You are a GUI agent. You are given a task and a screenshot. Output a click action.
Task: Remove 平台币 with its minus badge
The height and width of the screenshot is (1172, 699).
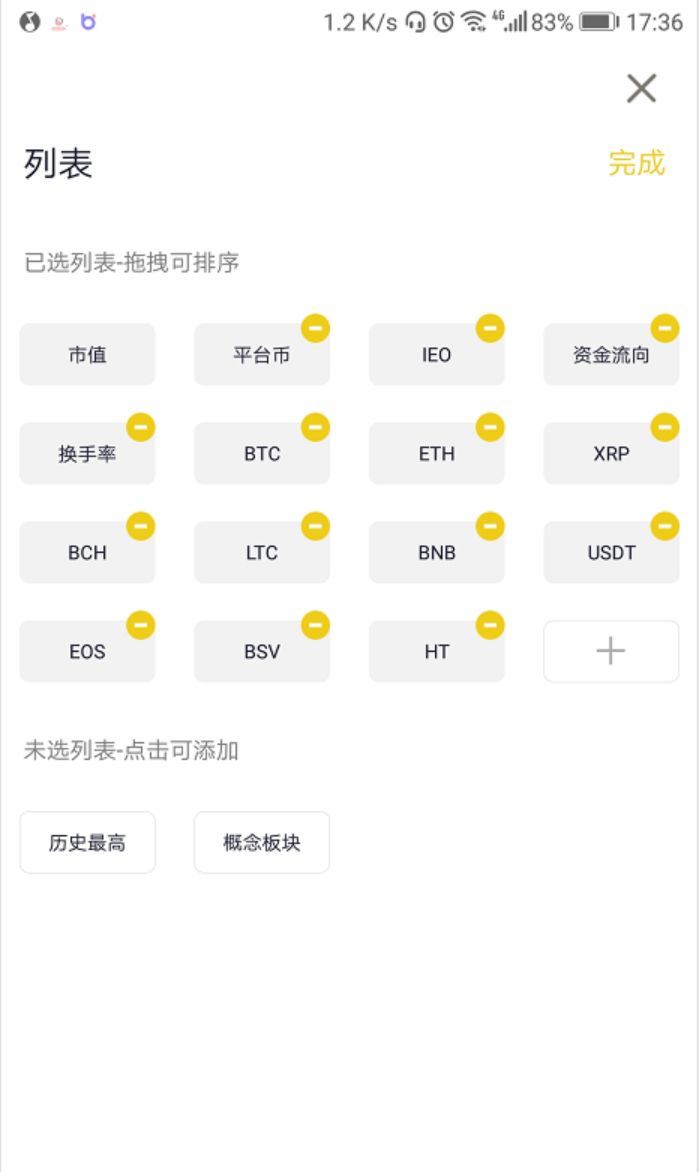click(x=315, y=328)
